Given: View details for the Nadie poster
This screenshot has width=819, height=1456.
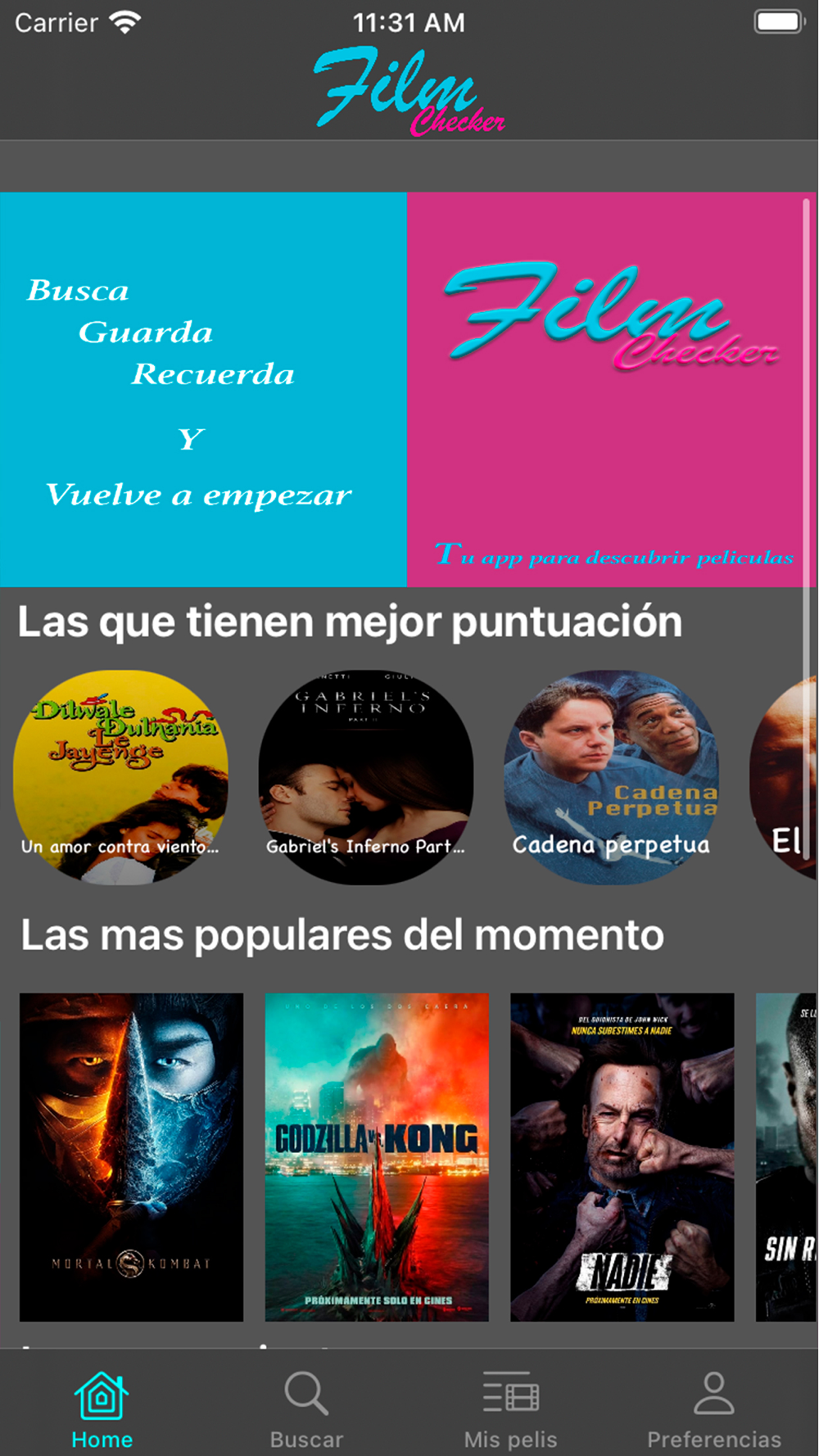Looking at the screenshot, I should tap(622, 1156).
